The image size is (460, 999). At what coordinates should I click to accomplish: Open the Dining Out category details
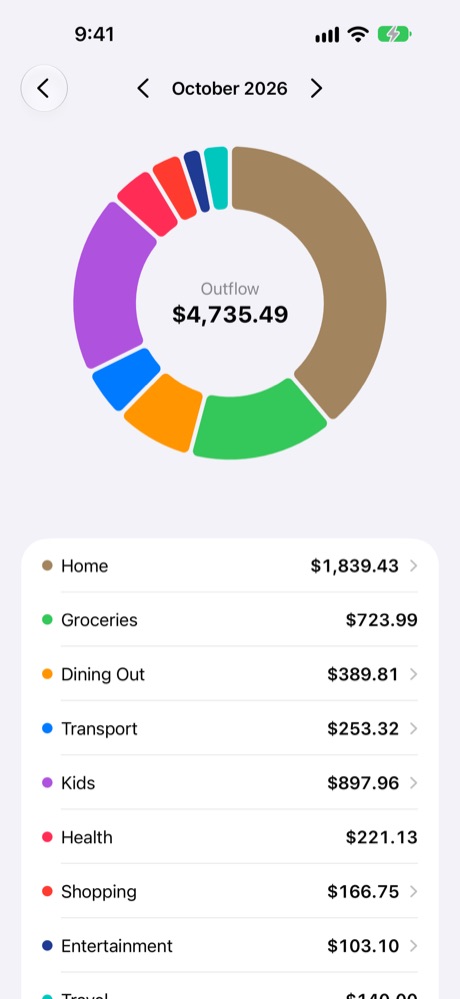pyautogui.click(x=230, y=674)
